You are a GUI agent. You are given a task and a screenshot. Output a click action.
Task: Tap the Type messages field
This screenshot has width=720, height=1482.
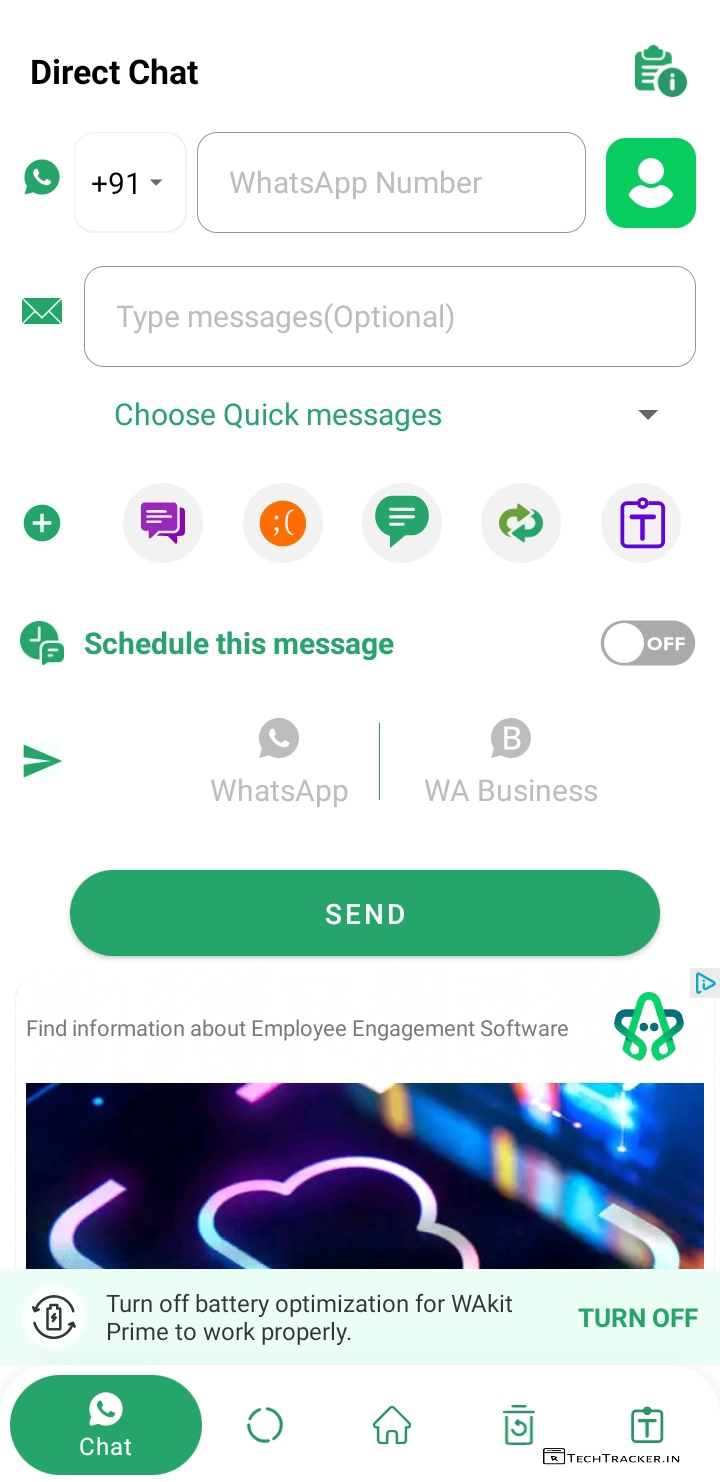389,317
